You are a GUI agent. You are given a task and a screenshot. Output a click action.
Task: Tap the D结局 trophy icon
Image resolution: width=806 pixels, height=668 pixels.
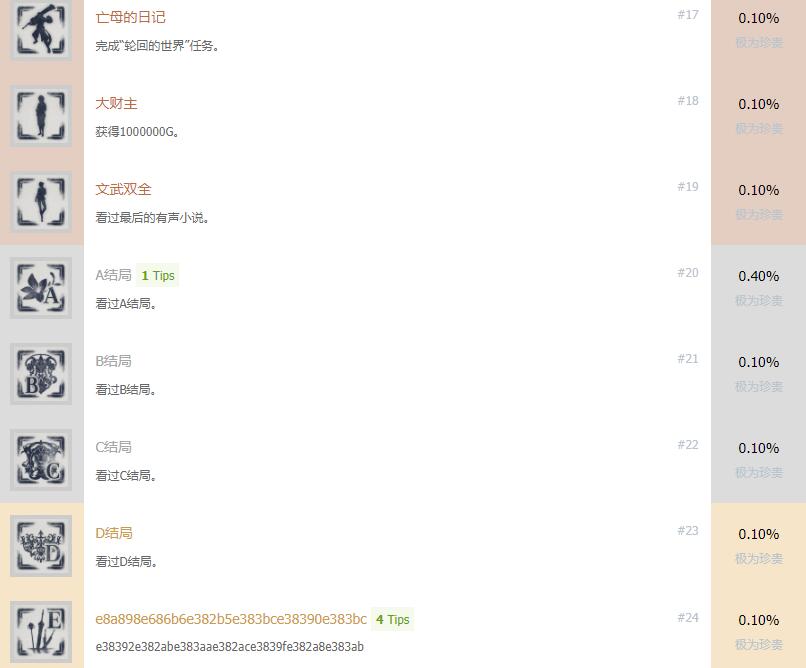(x=41, y=546)
